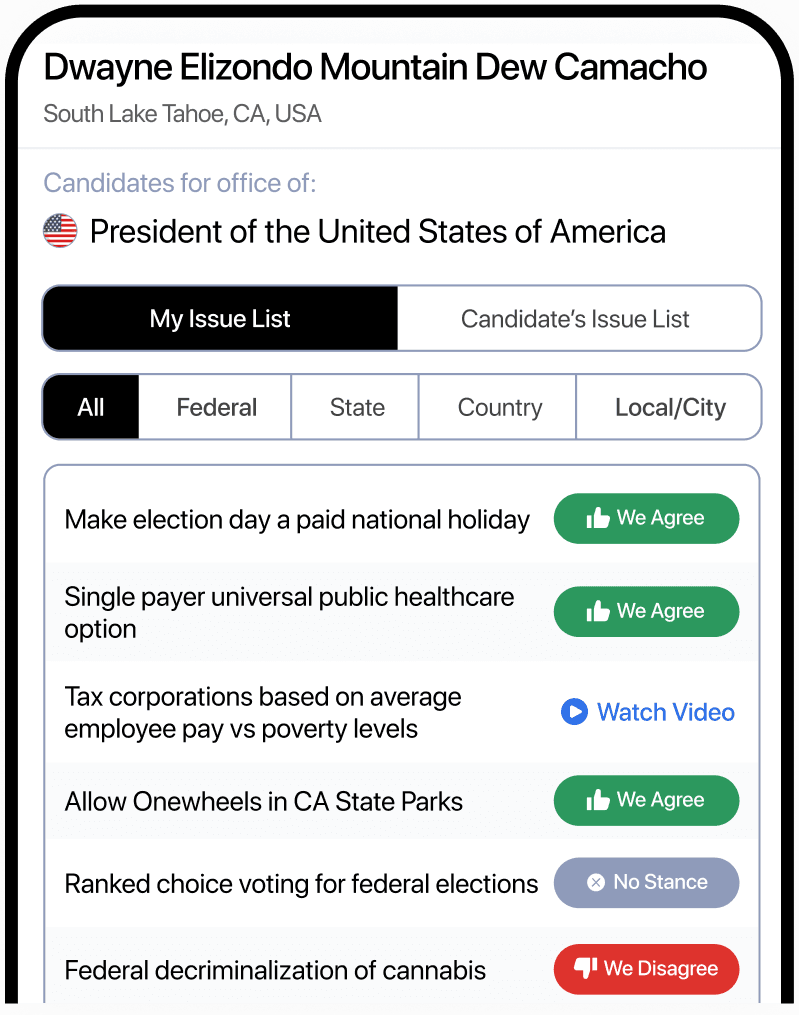Toggle No Stance on ranked choice voting

tap(646, 882)
